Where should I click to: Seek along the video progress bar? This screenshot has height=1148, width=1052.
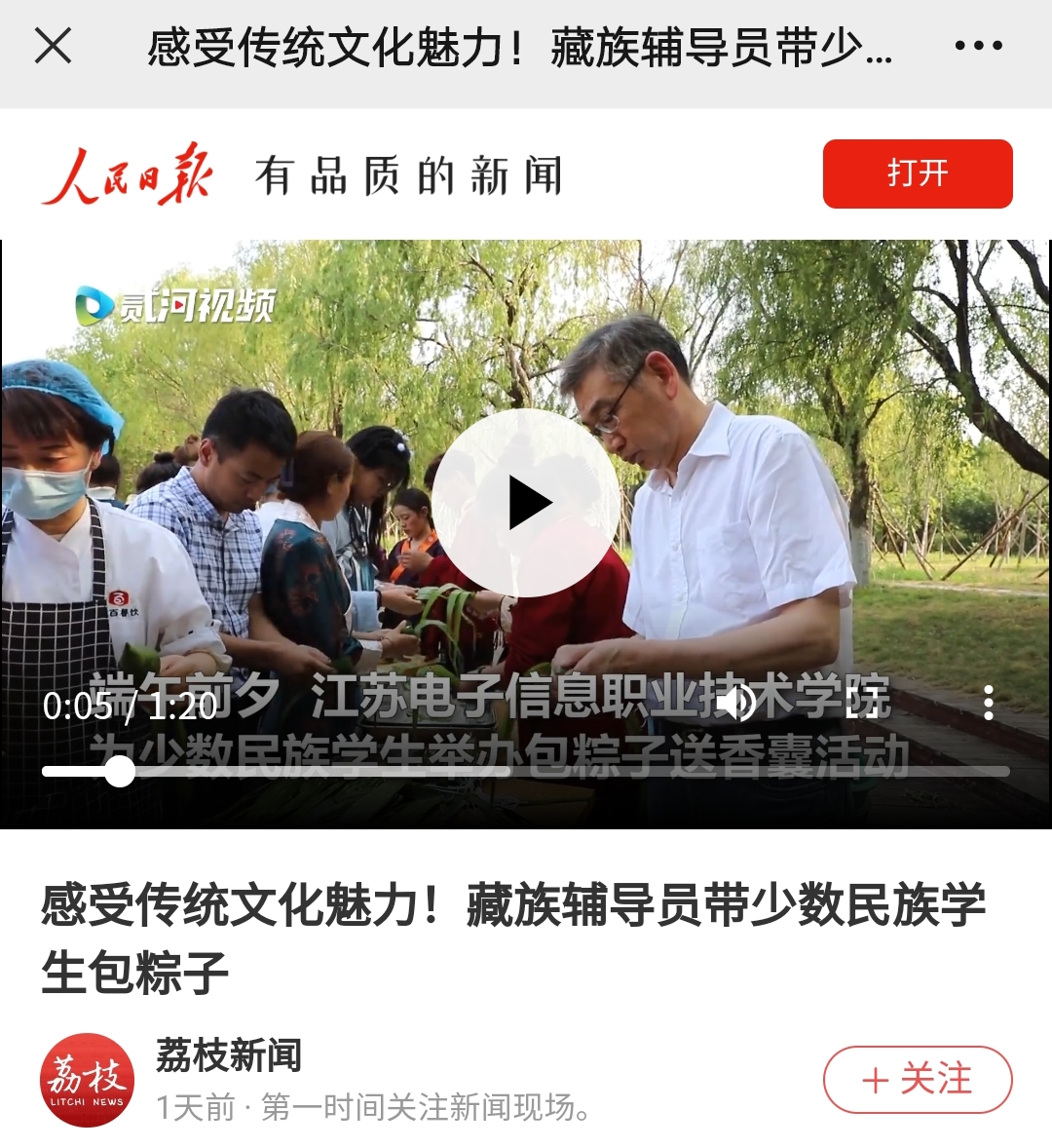pyautogui.click(x=526, y=772)
